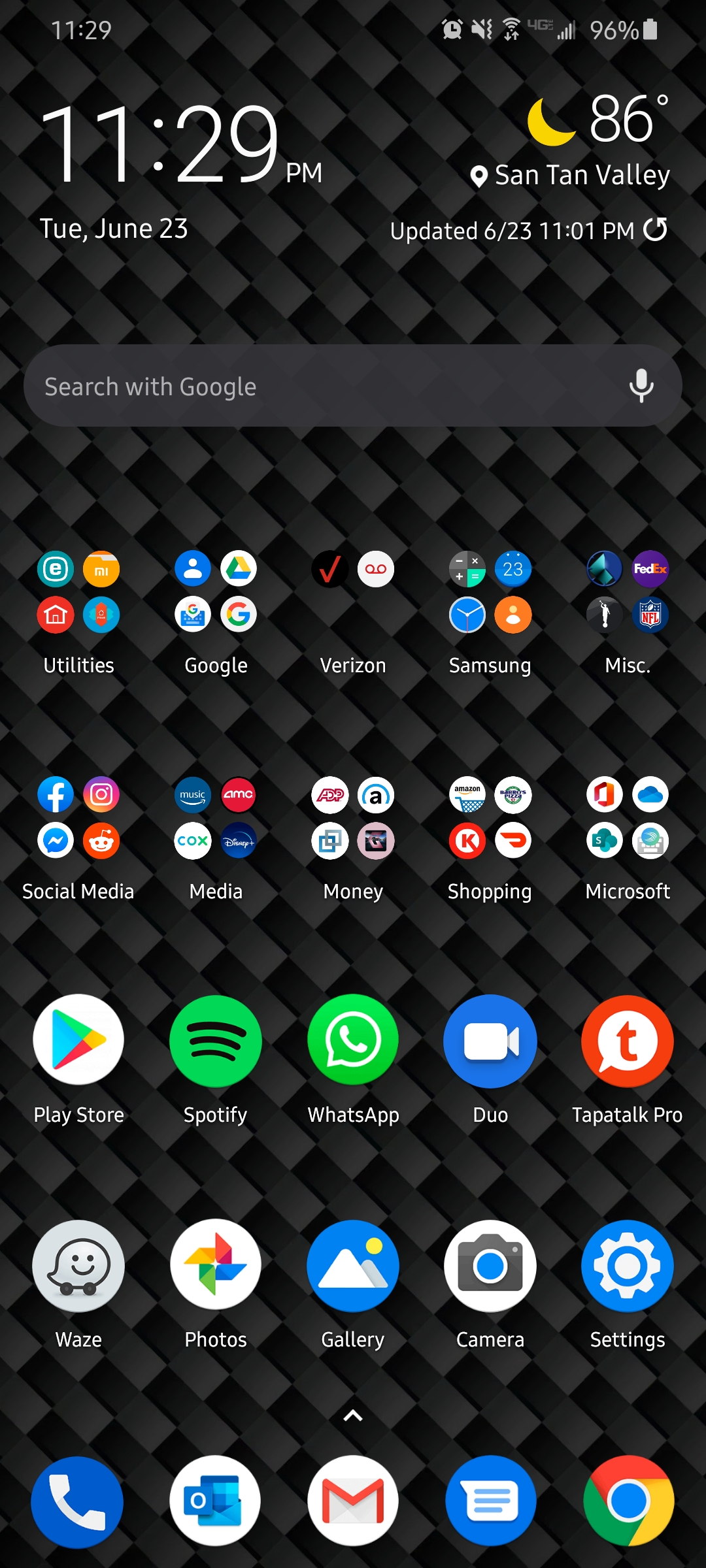Open the Utilities folder
The width and height of the screenshot is (706, 1568).
(x=78, y=592)
